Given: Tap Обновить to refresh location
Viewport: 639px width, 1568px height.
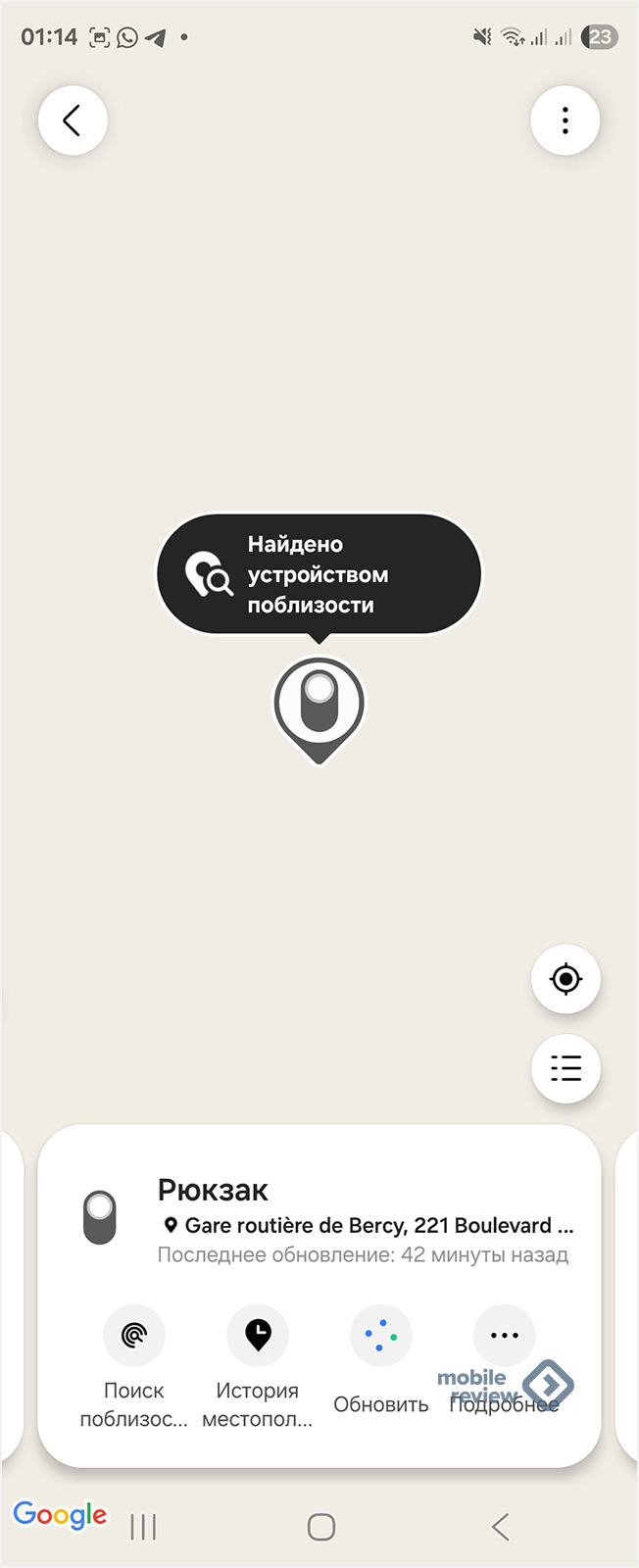Looking at the screenshot, I should 381,1336.
